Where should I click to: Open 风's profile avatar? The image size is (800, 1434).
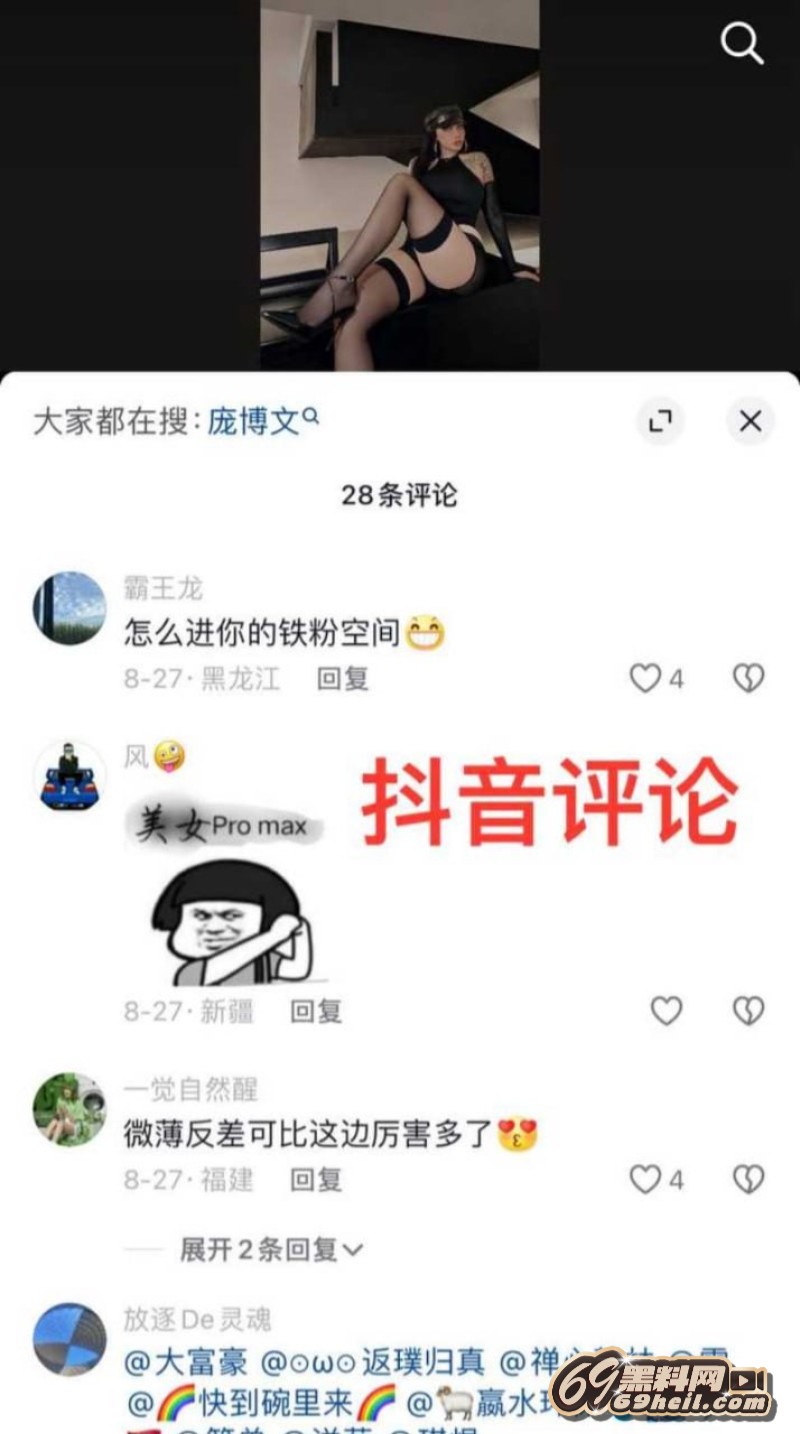tap(69, 775)
